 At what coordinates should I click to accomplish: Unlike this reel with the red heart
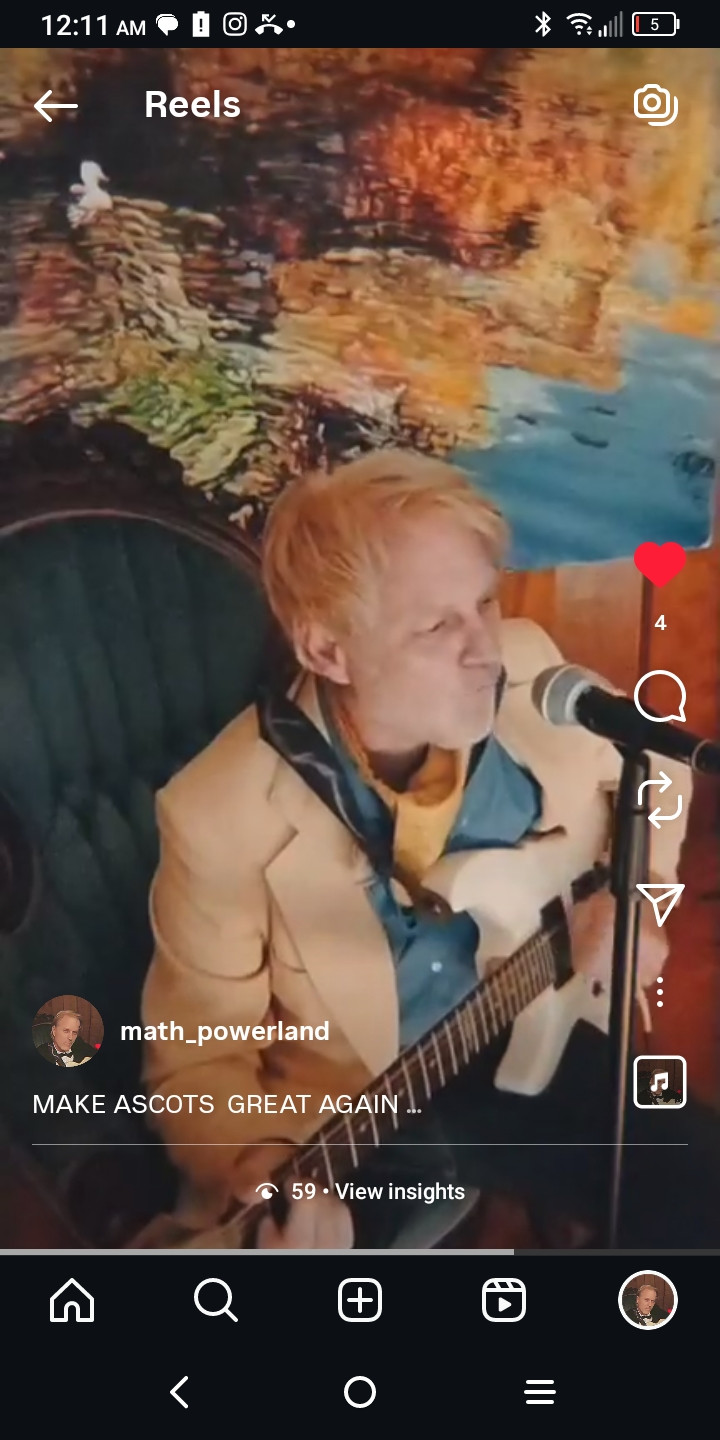(x=660, y=566)
